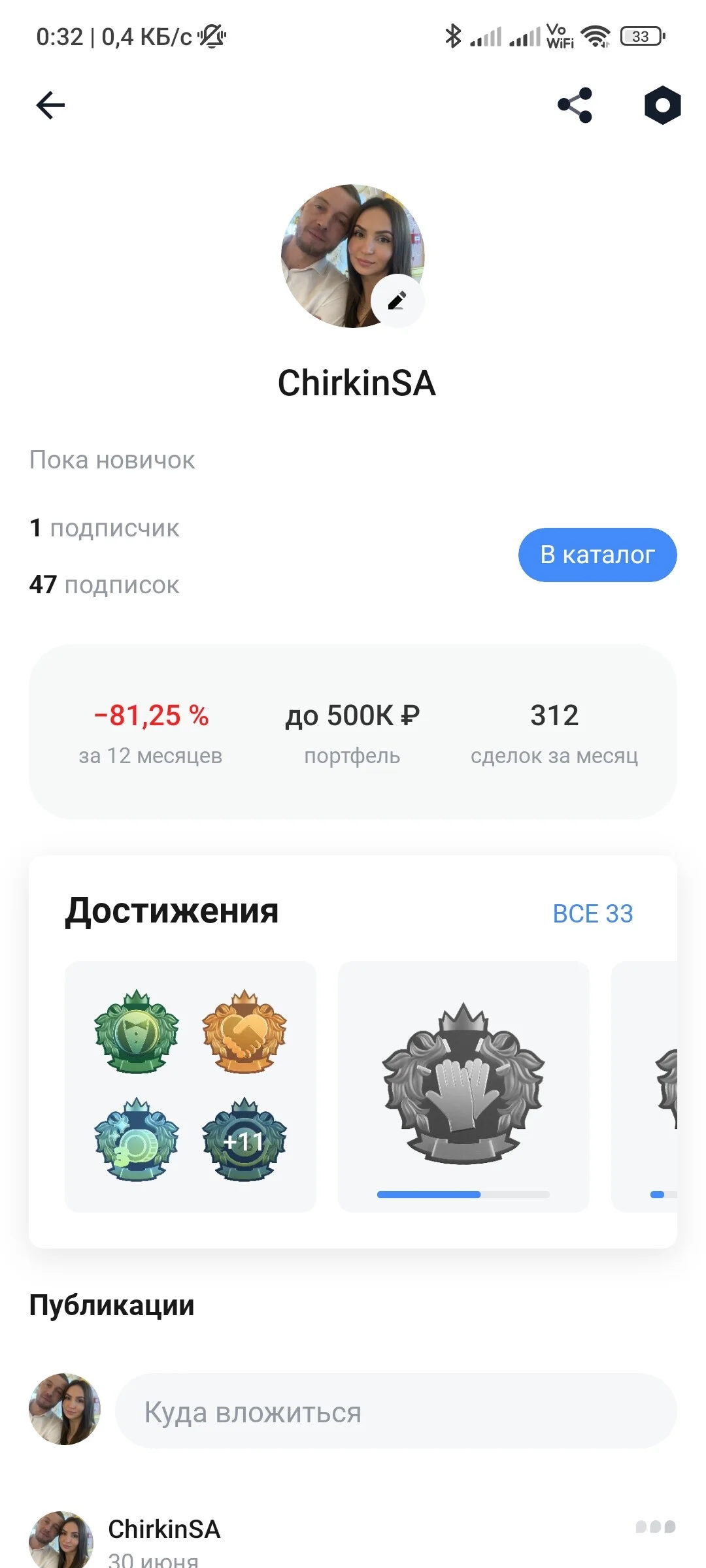
Task: Open the portfolio stats card with −81,25 %
Action: [353, 732]
